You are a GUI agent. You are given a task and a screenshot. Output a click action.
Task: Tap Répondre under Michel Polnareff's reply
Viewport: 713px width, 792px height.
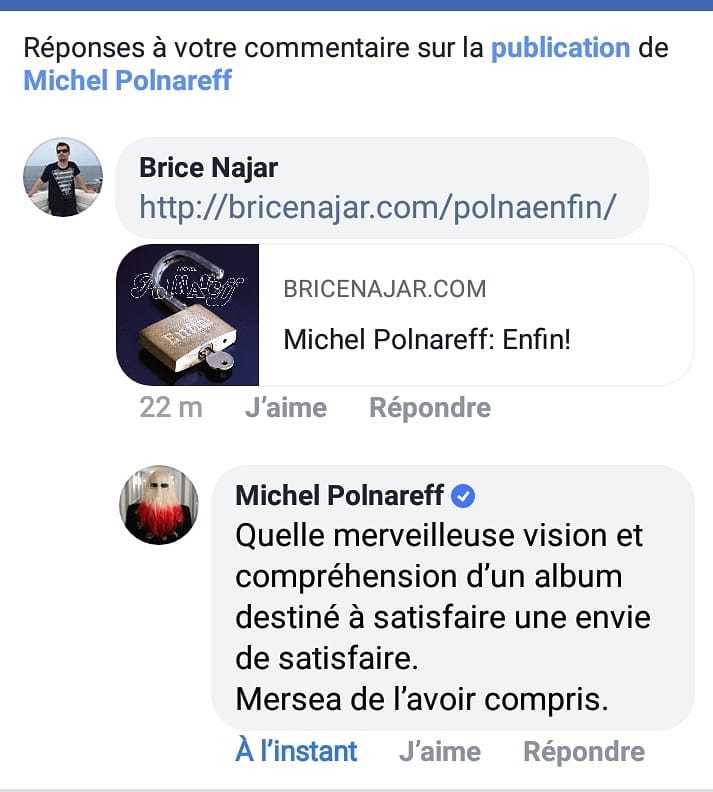584,751
